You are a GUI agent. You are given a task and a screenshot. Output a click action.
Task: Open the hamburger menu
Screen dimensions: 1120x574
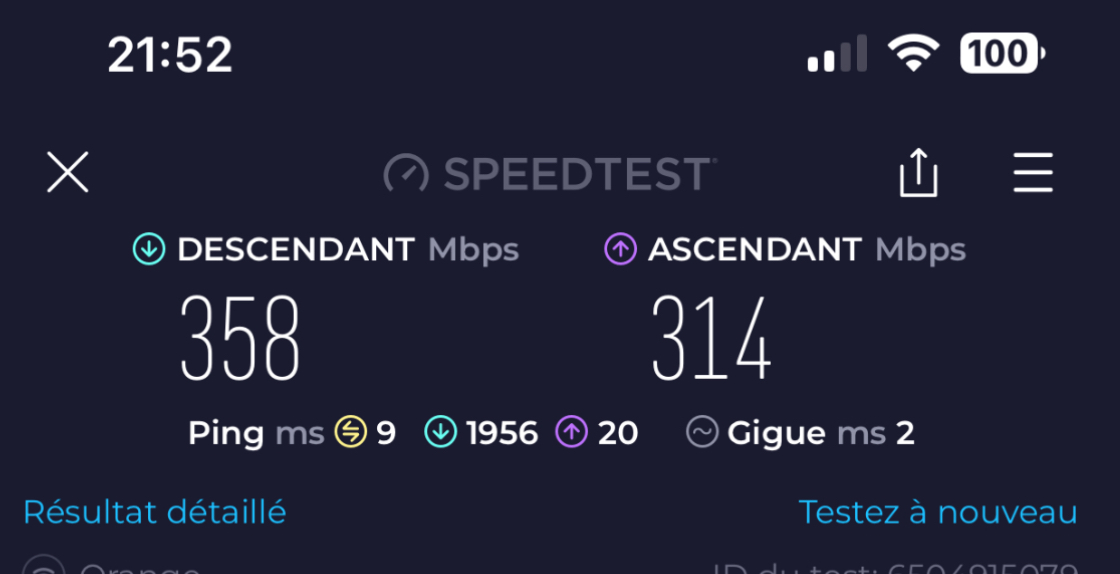tap(1033, 173)
